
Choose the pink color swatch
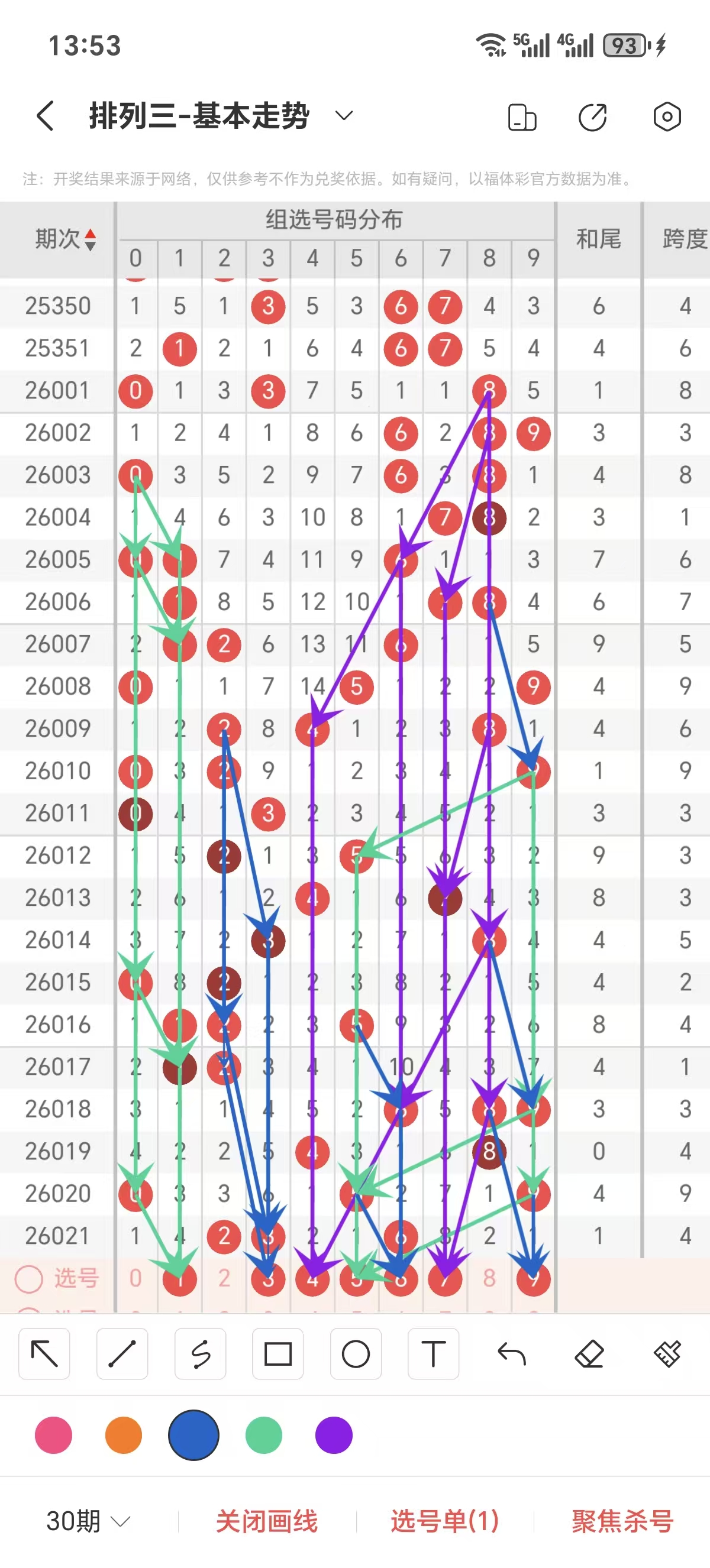[x=54, y=1435]
